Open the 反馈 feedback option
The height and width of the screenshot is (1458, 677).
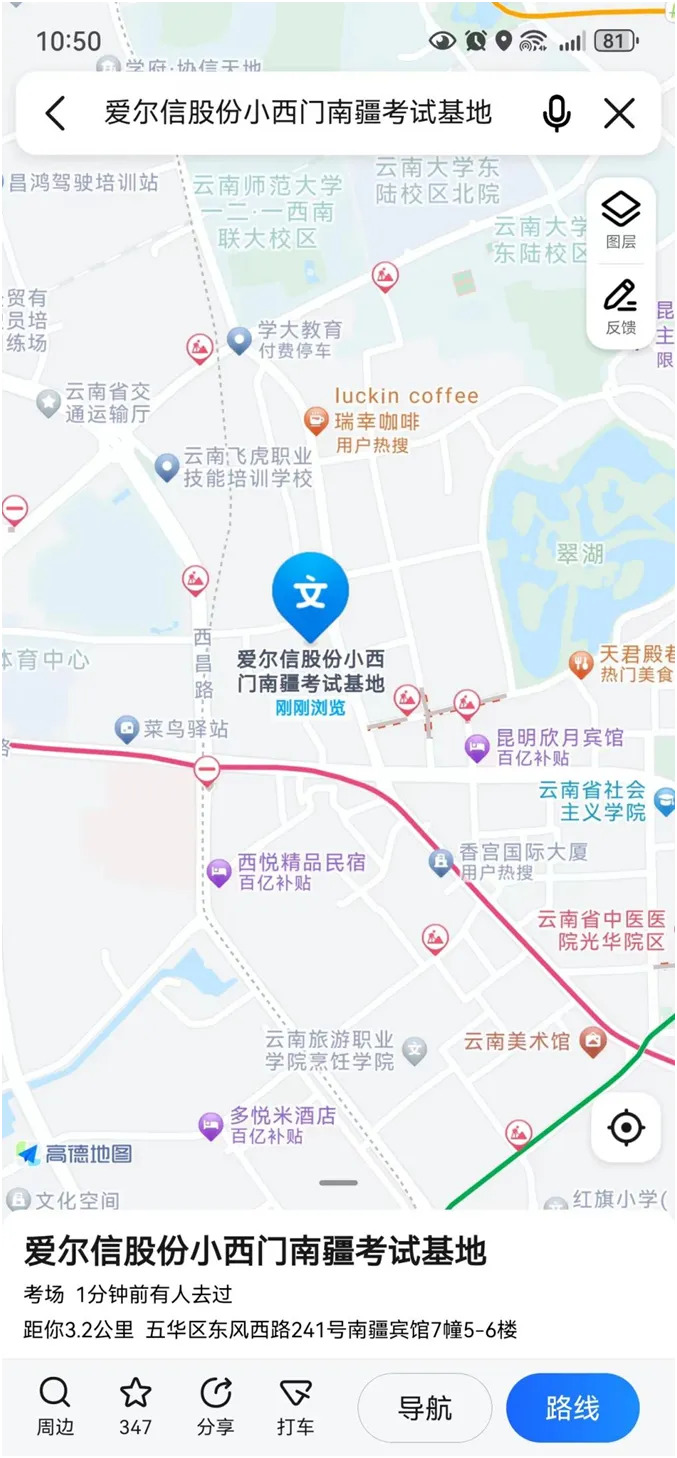(621, 307)
